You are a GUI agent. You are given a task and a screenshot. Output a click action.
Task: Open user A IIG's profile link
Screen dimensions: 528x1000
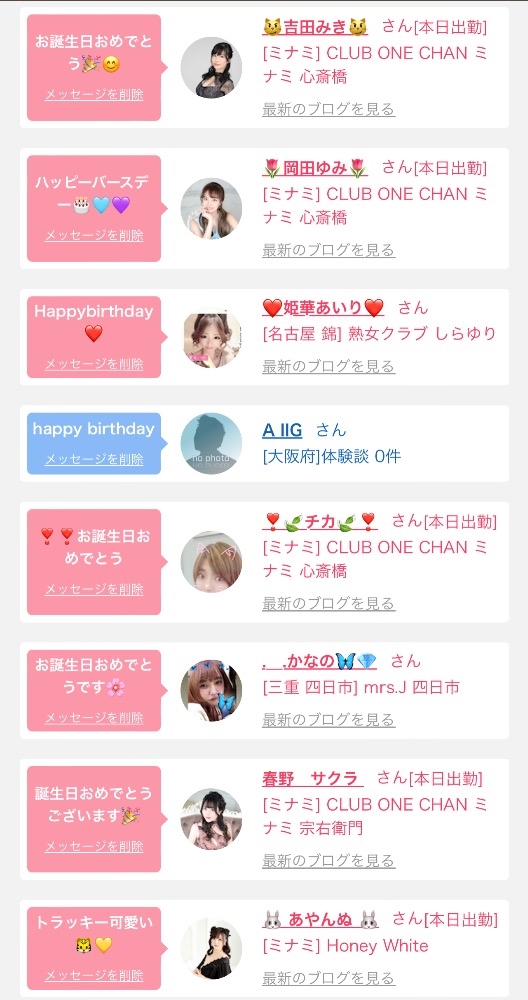(282, 430)
